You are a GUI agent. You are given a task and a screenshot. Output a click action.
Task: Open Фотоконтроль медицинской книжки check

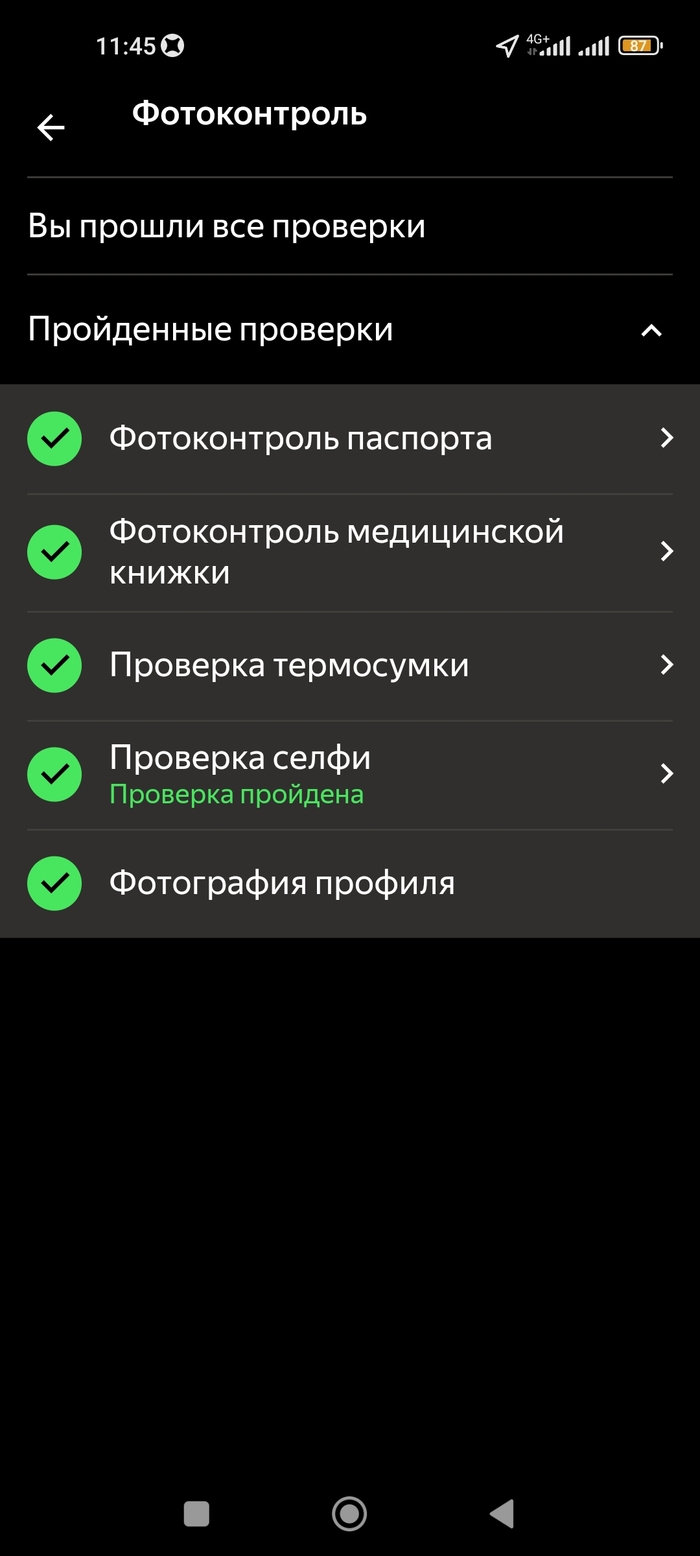(350, 552)
